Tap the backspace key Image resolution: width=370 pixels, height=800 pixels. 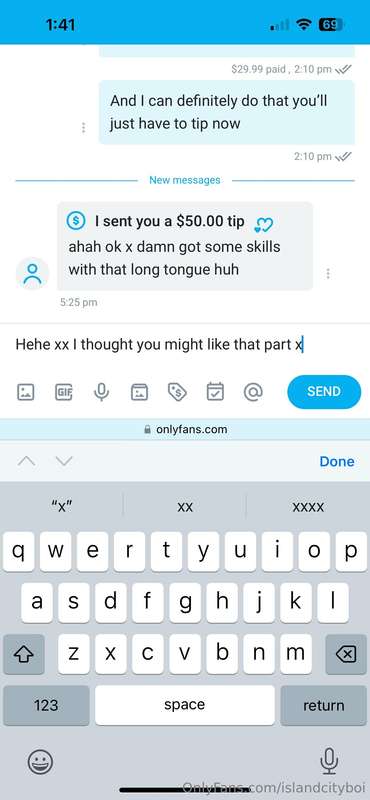[346, 654]
